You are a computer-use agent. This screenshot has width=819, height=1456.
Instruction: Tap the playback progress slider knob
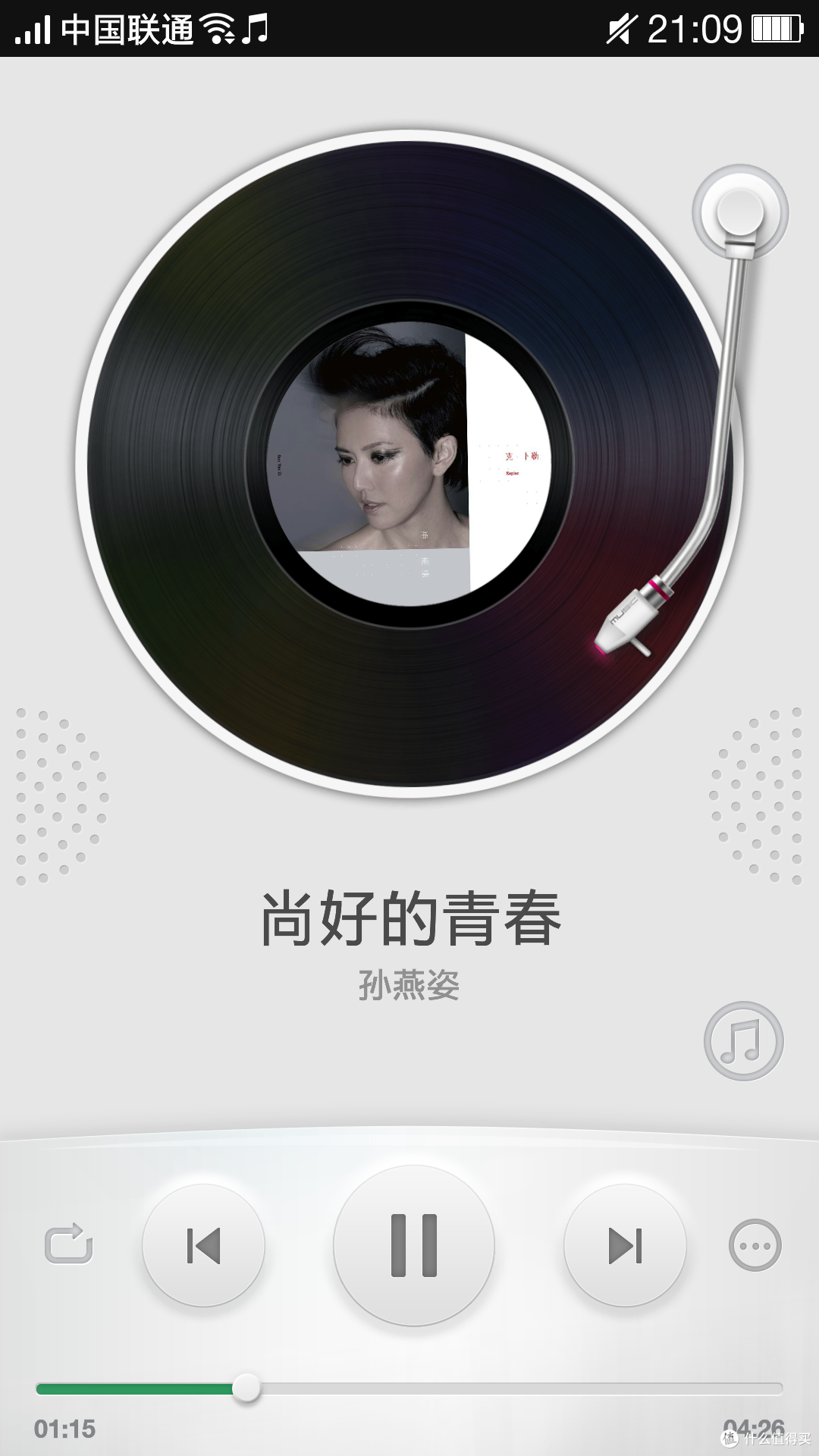[x=246, y=1389]
